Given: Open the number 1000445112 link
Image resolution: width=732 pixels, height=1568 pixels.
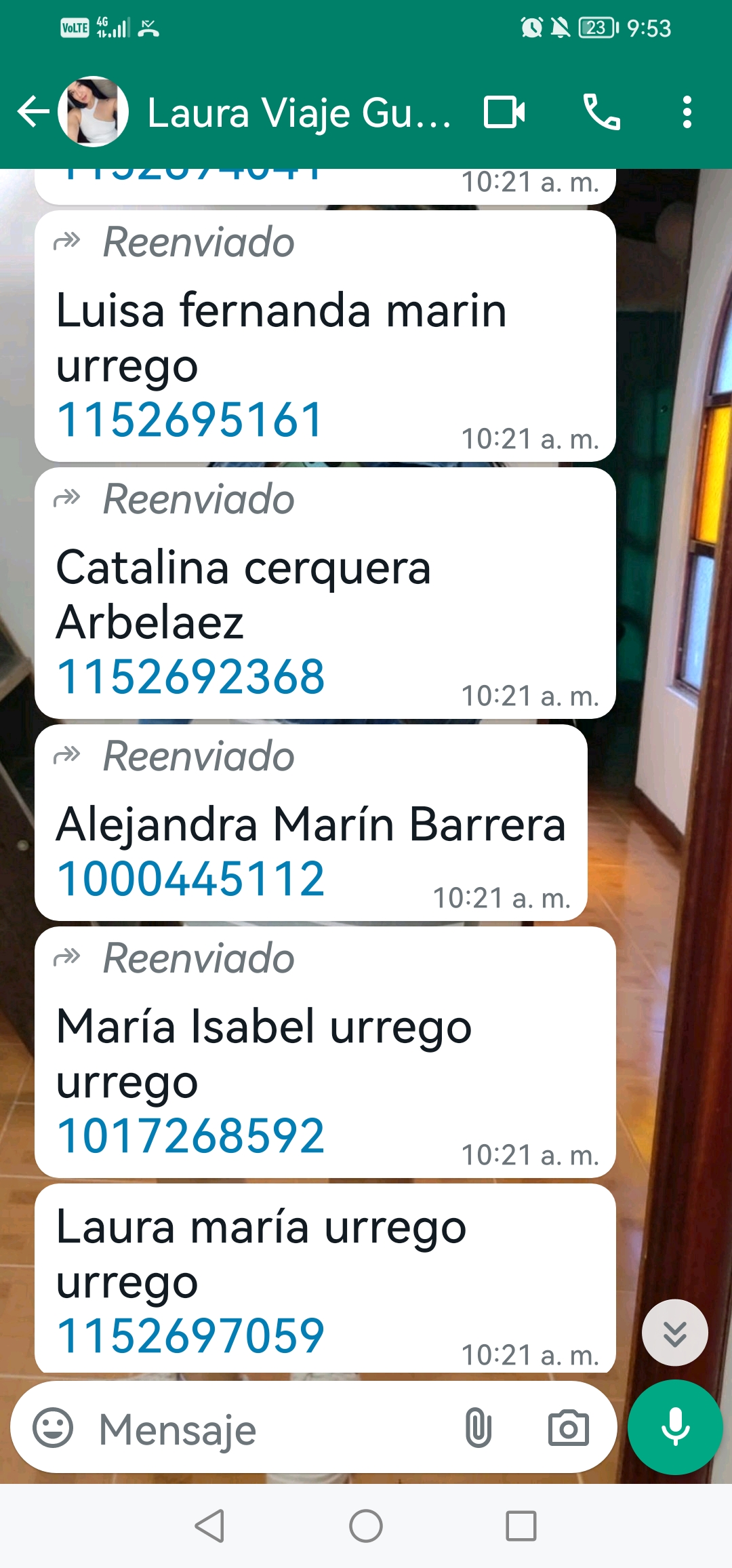Looking at the screenshot, I should tap(190, 879).
